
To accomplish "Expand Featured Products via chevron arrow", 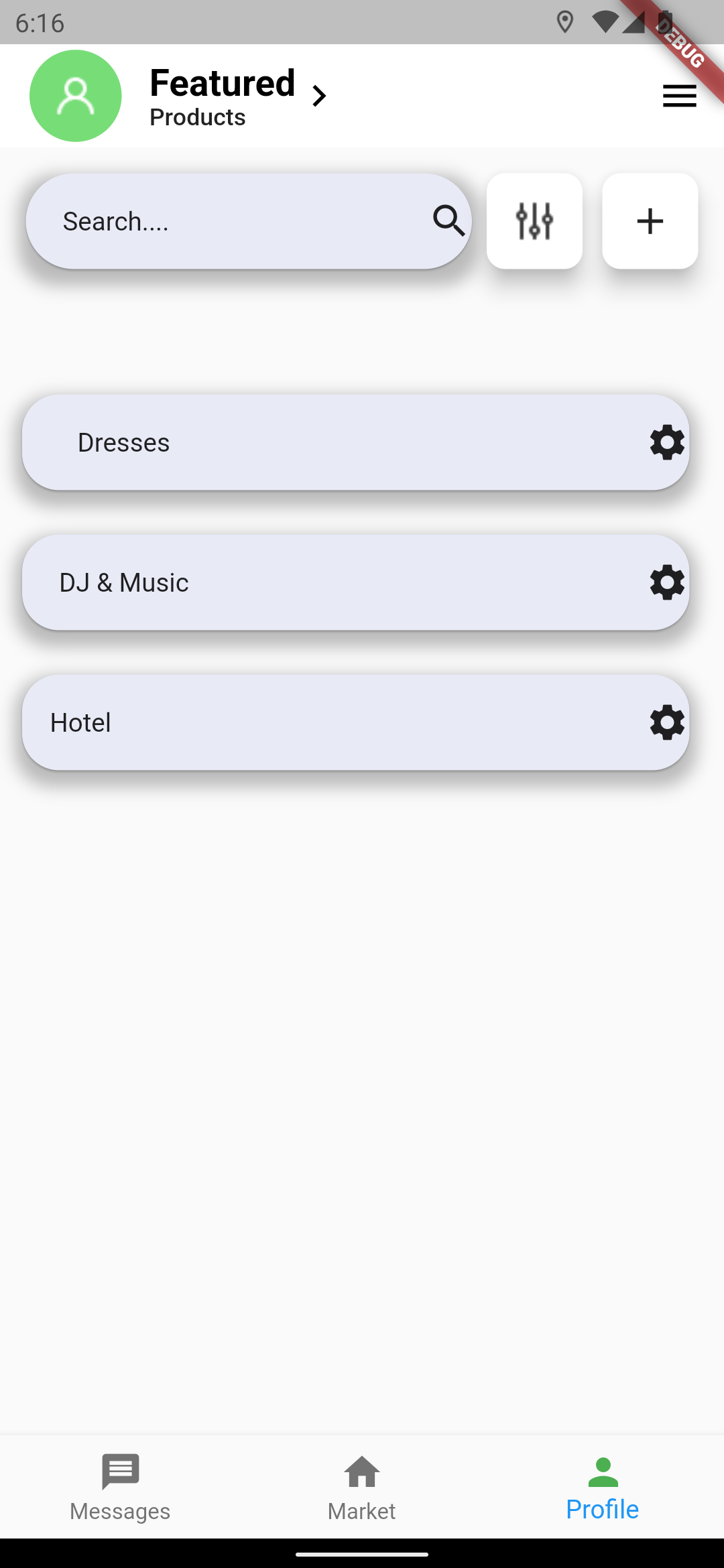I will (320, 95).
